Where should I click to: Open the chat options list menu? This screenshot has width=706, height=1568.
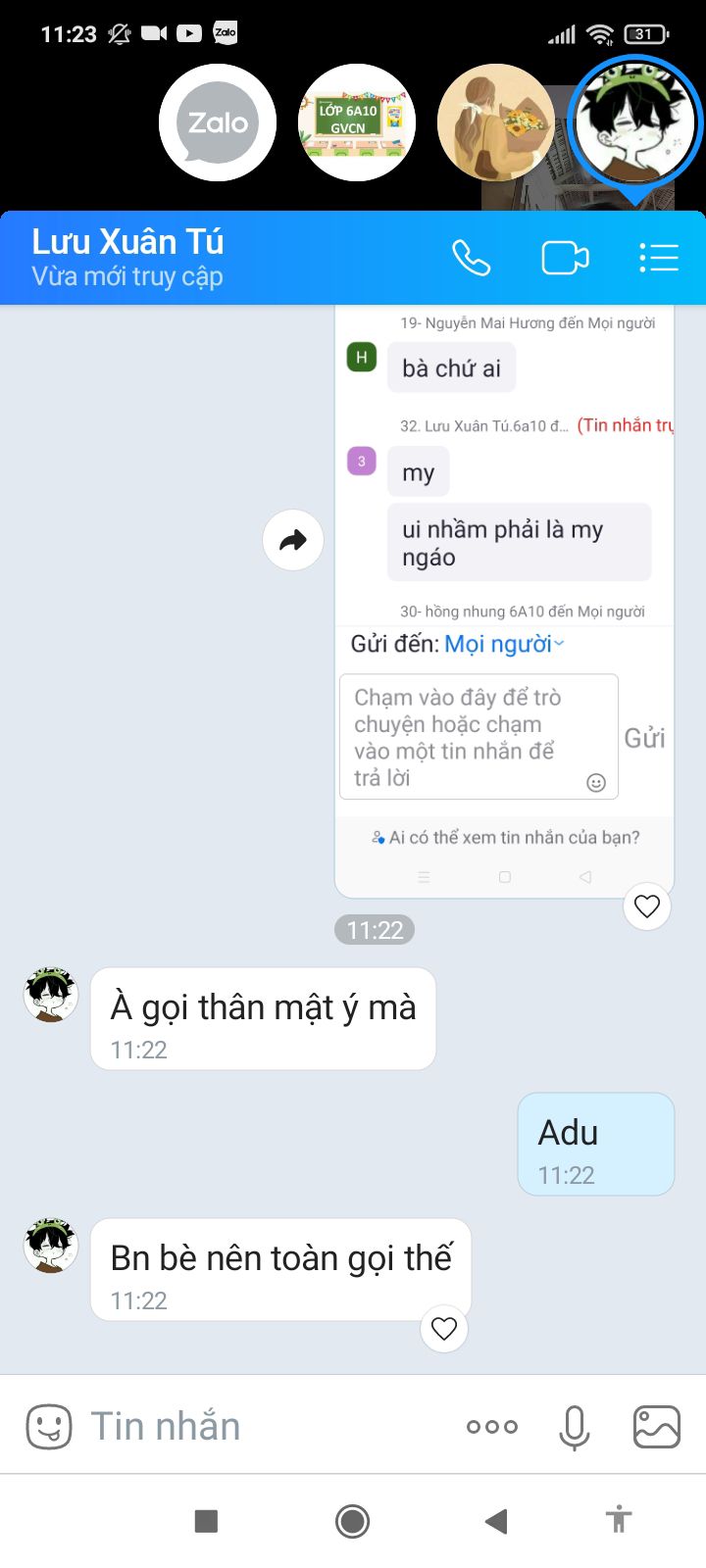click(659, 258)
